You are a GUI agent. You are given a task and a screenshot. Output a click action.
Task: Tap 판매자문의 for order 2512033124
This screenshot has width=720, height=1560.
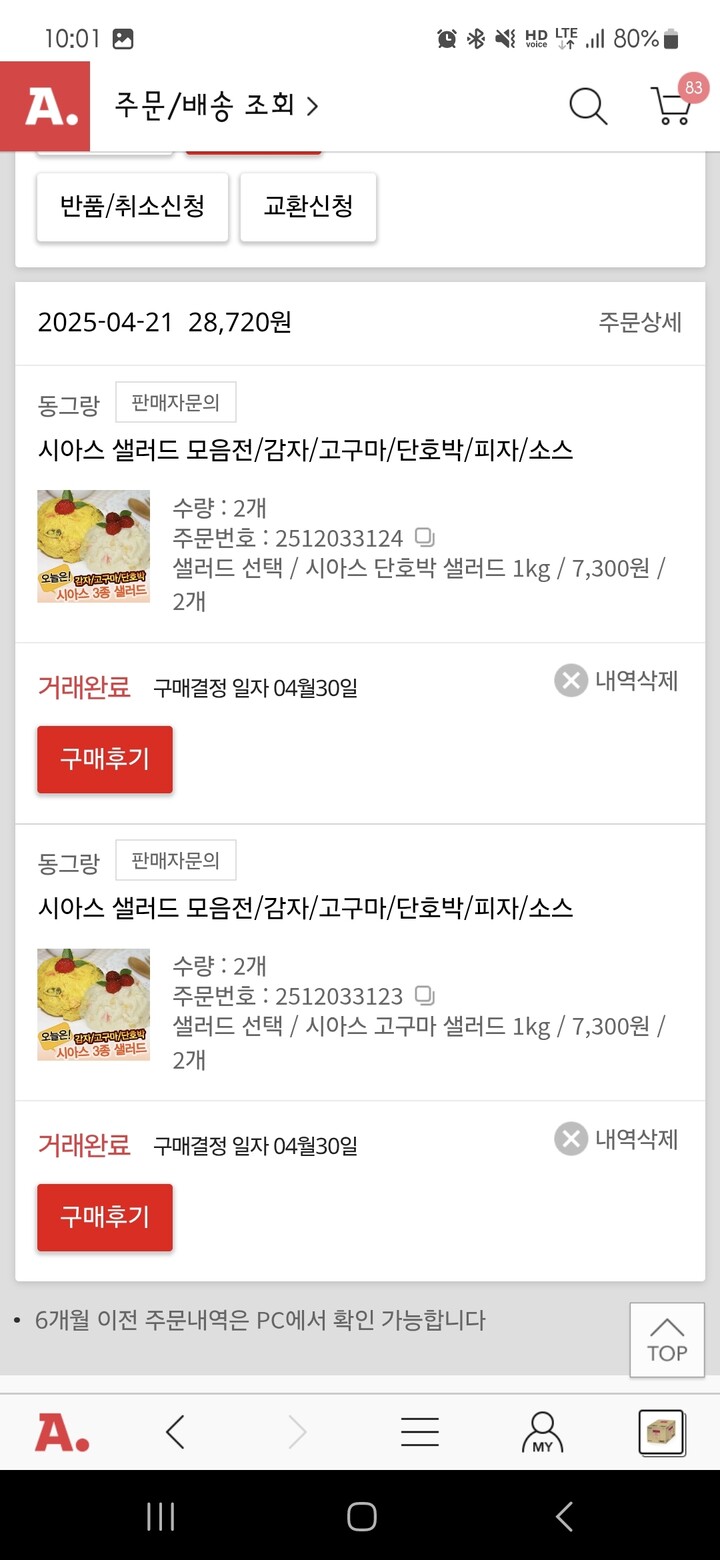(176, 402)
